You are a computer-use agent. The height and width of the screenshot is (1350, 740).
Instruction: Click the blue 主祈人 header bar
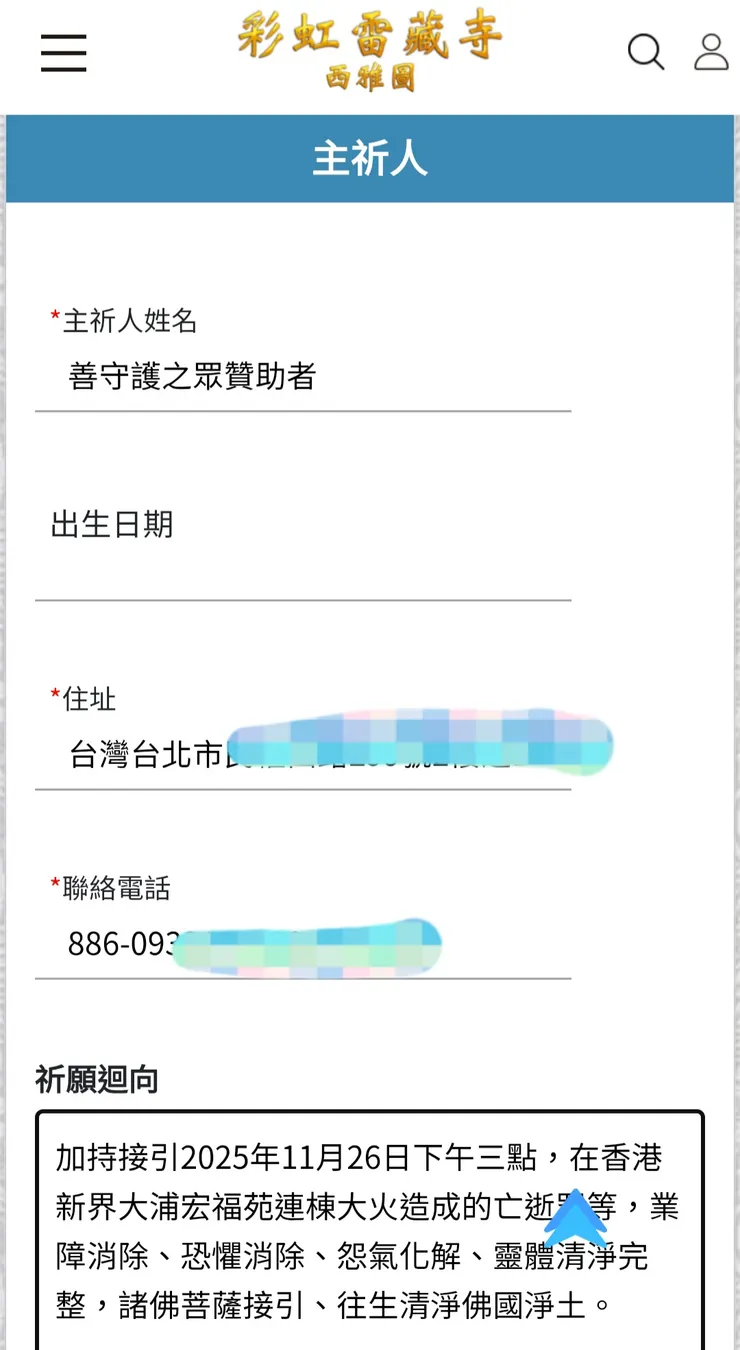pyautogui.click(x=370, y=158)
